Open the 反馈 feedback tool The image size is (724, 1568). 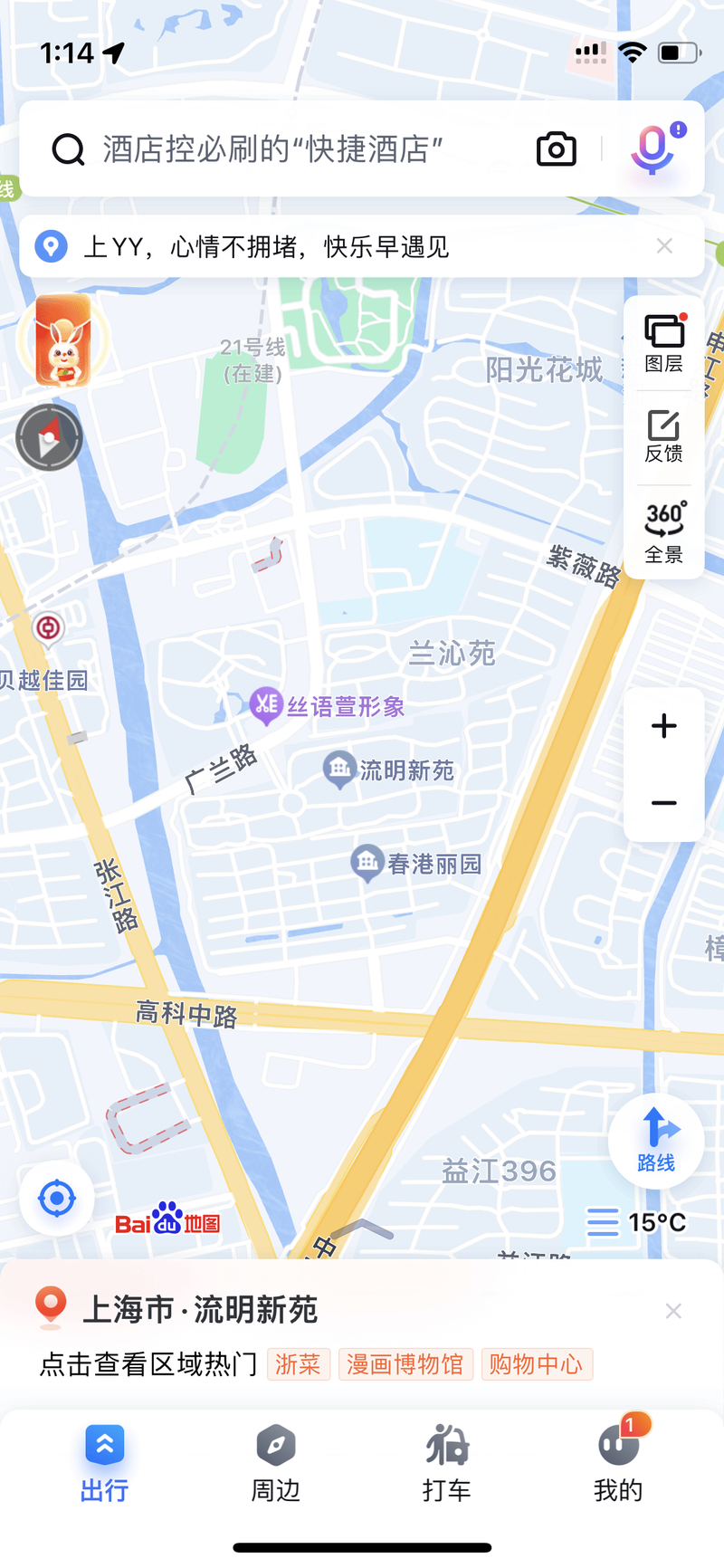(663, 436)
